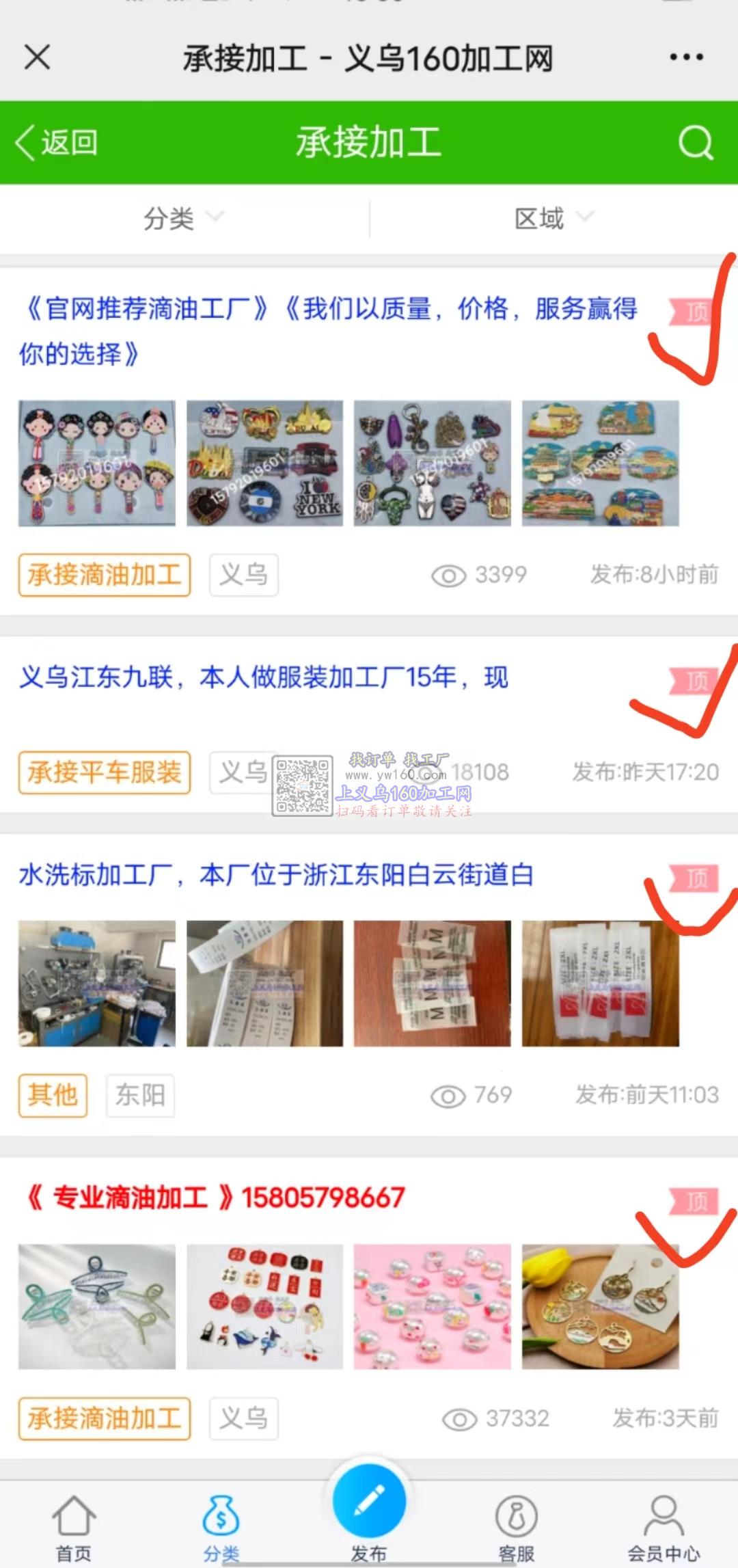Image resolution: width=738 pixels, height=1568 pixels.
Task: Tap the 东阳 area tag
Action: (140, 1095)
